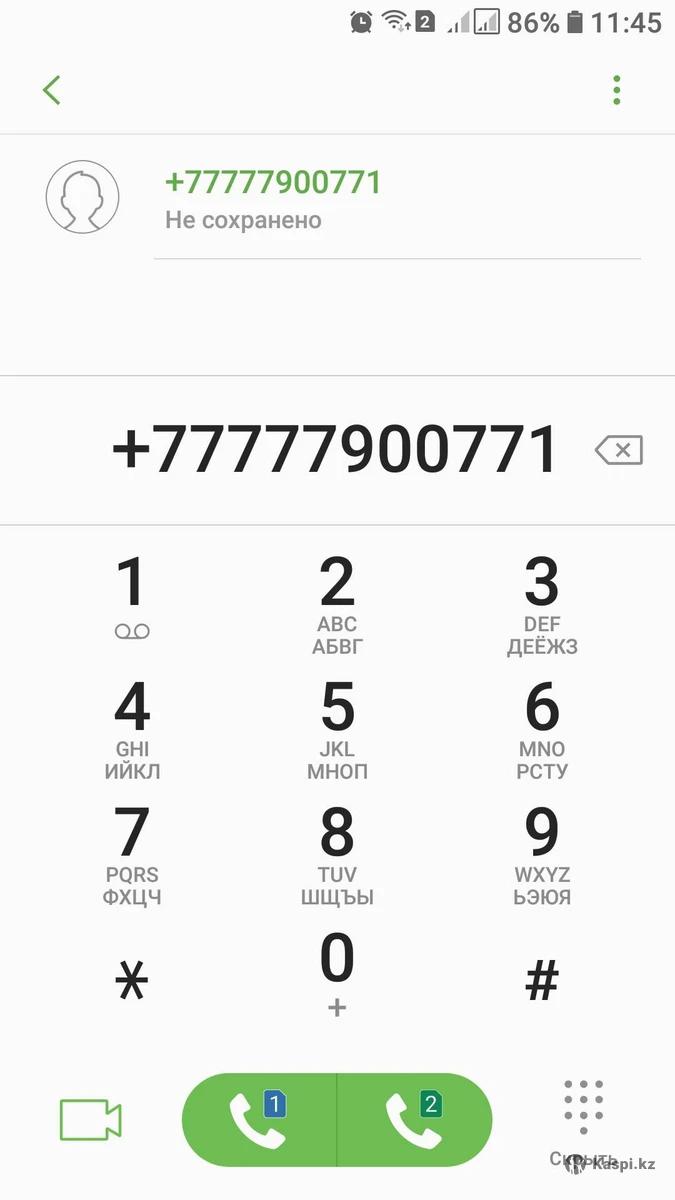Enter digit 8 on the keypad
This screenshot has width=675, height=1200.
click(337, 854)
